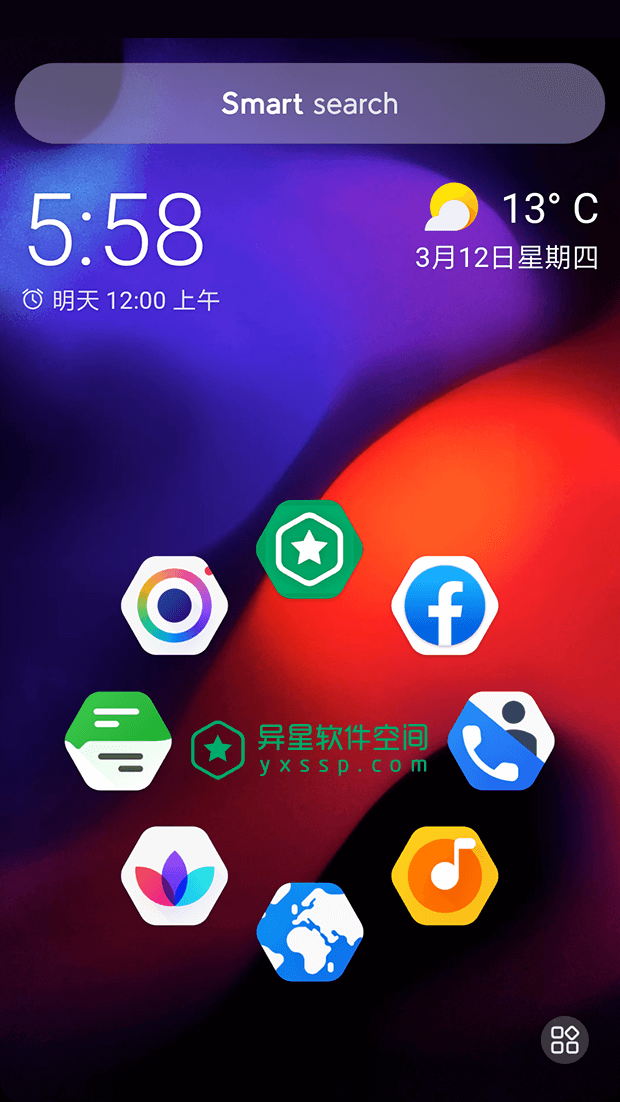Open the globe browser app

pos(309,931)
